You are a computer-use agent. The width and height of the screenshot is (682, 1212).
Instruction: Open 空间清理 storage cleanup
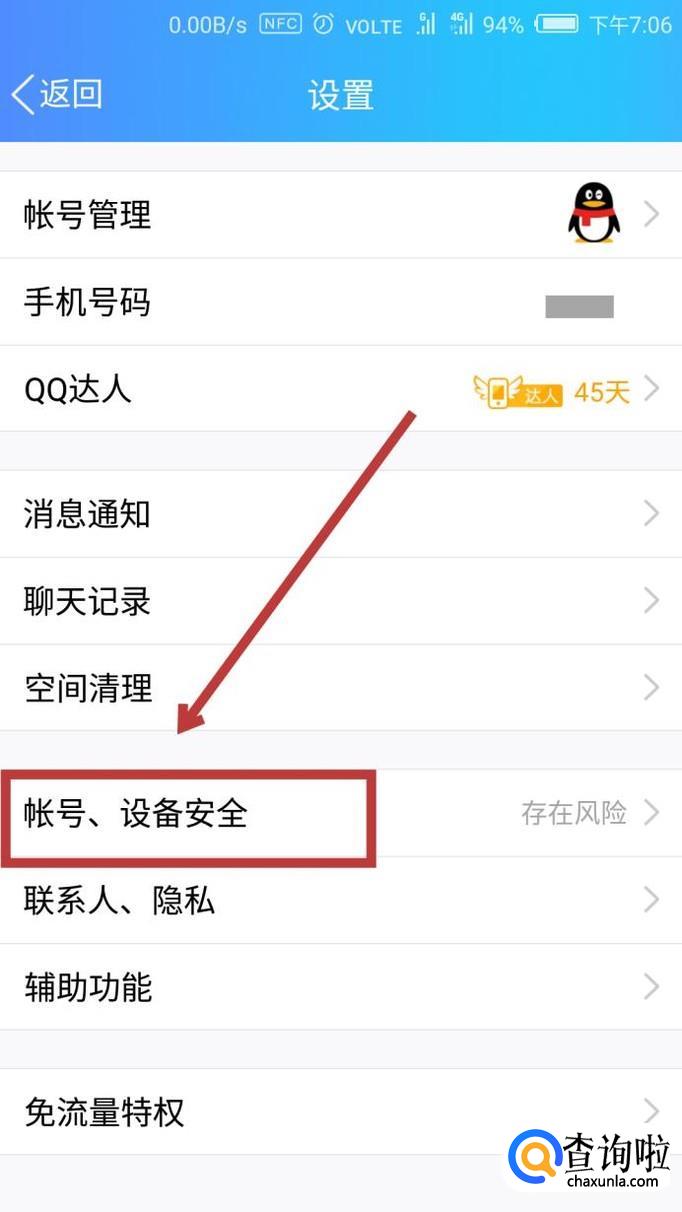(x=340, y=688)
